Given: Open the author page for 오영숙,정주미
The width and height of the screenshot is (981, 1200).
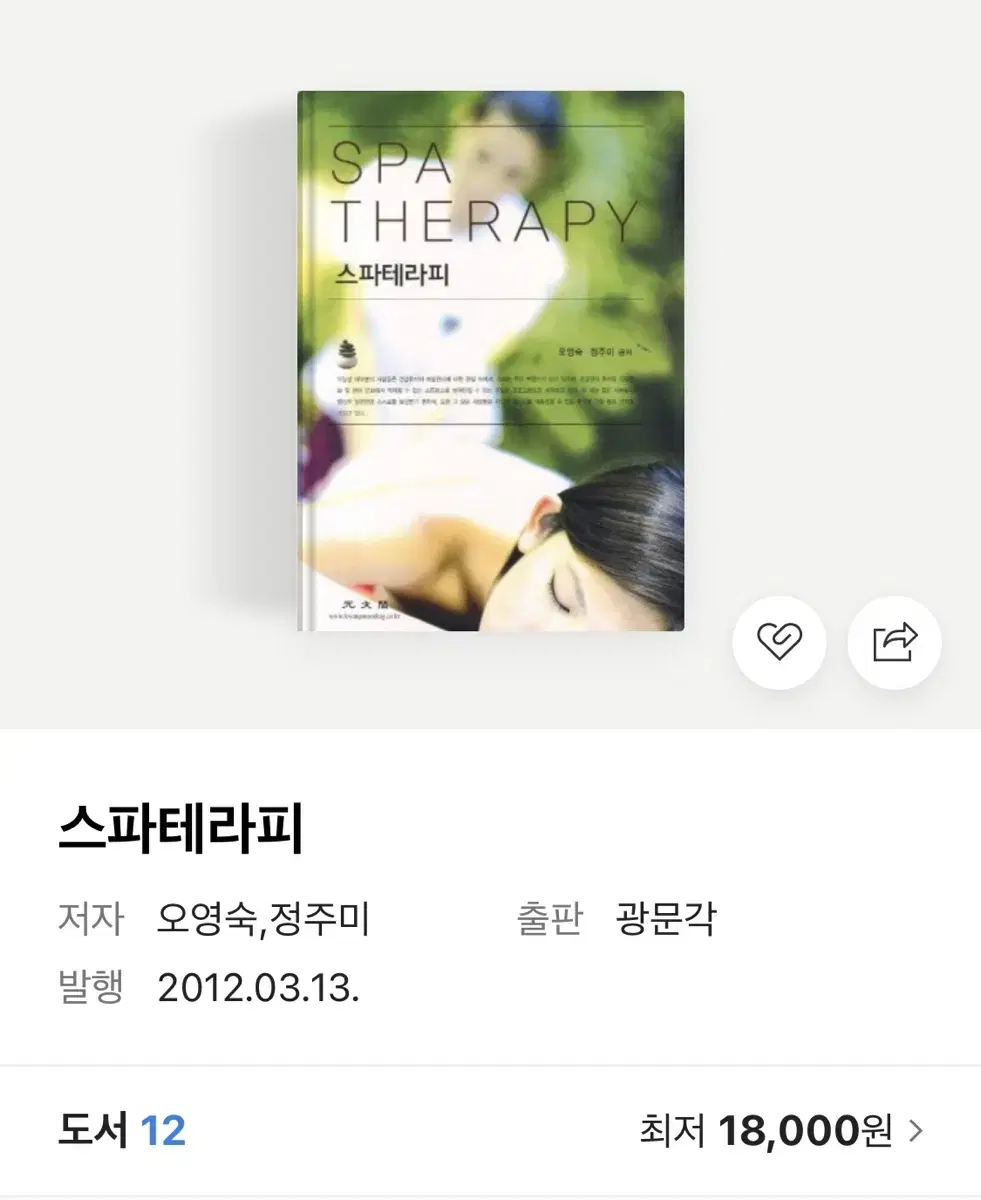Looking at the screenshot, I should (265, 922).
